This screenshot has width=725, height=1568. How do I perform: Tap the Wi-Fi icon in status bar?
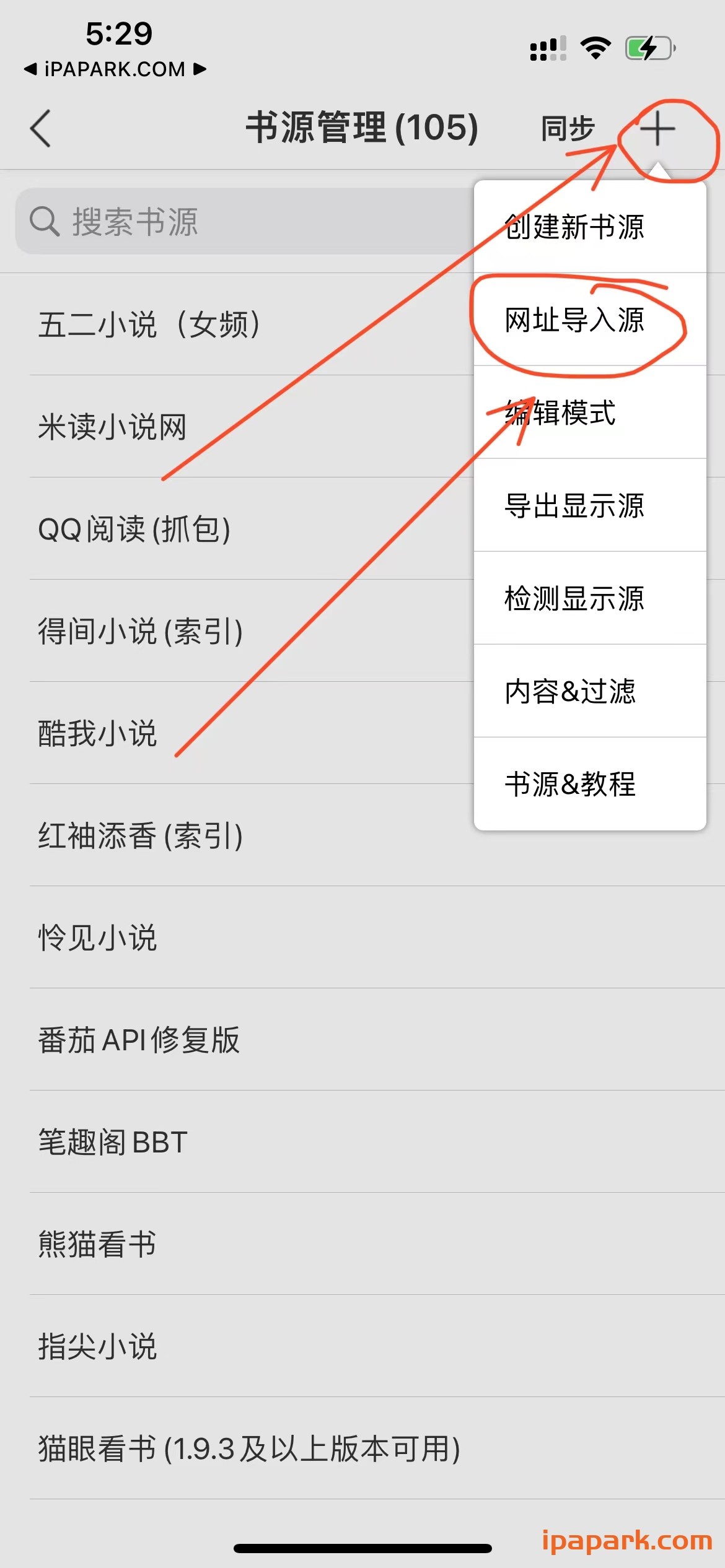594,46
